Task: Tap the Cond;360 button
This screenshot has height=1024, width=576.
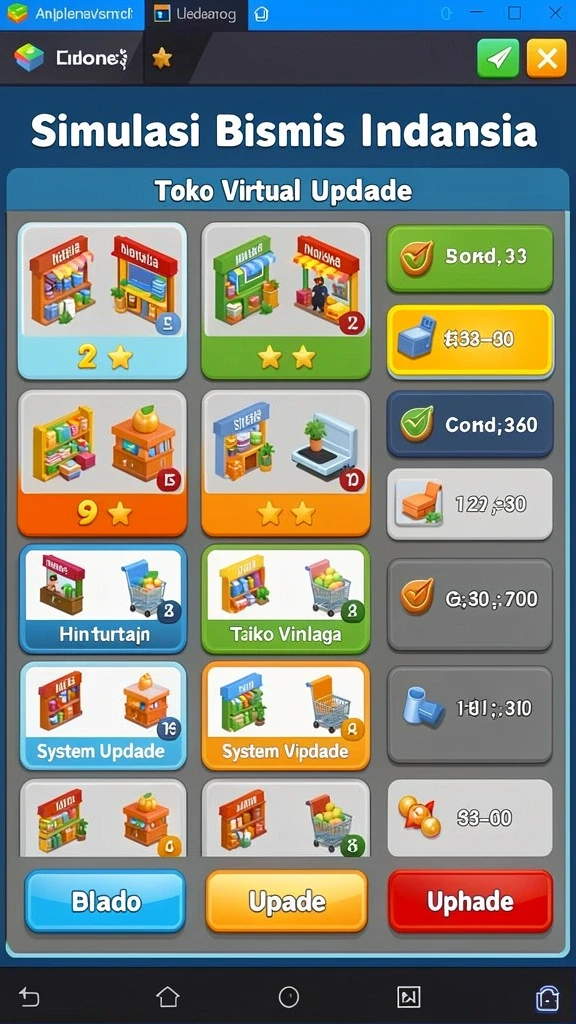Action: coord(470,424)
